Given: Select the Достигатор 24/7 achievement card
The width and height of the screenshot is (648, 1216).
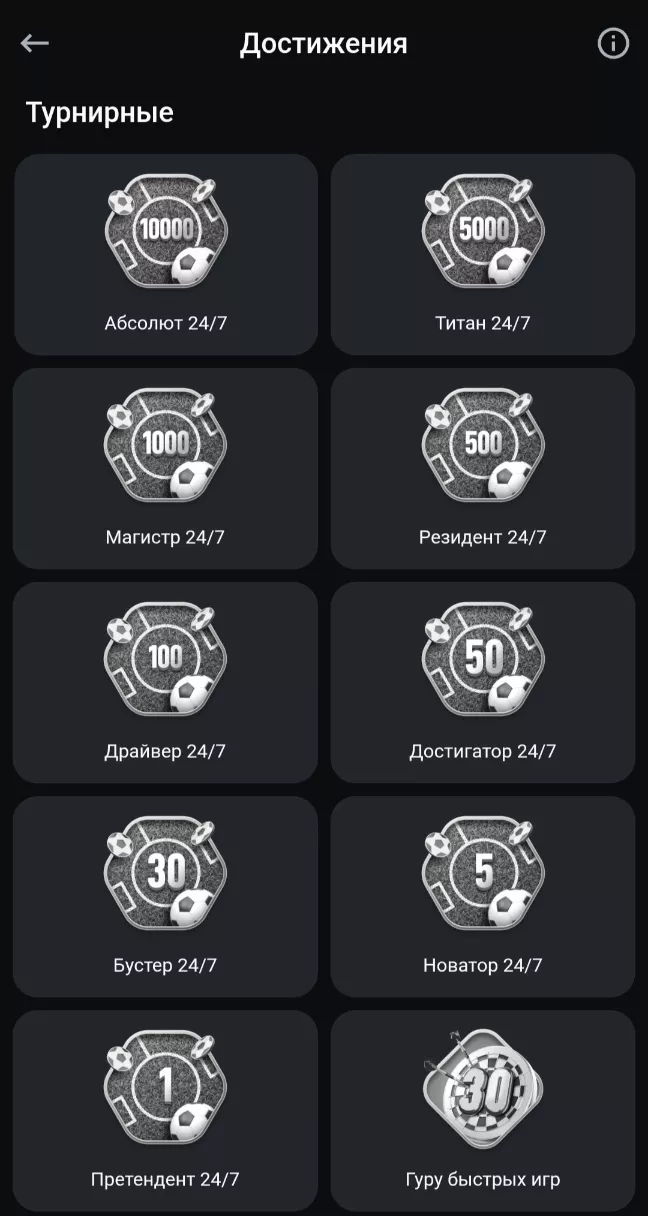Looking at the screenshot, I should click(483, 682).
